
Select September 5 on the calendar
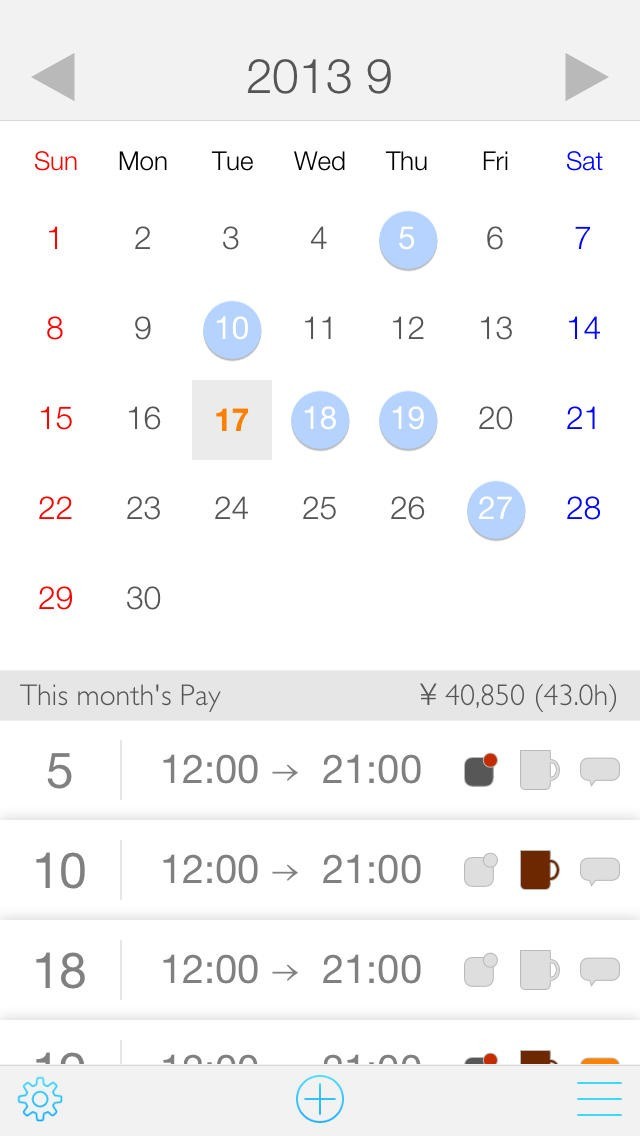(x=407, y=239)
